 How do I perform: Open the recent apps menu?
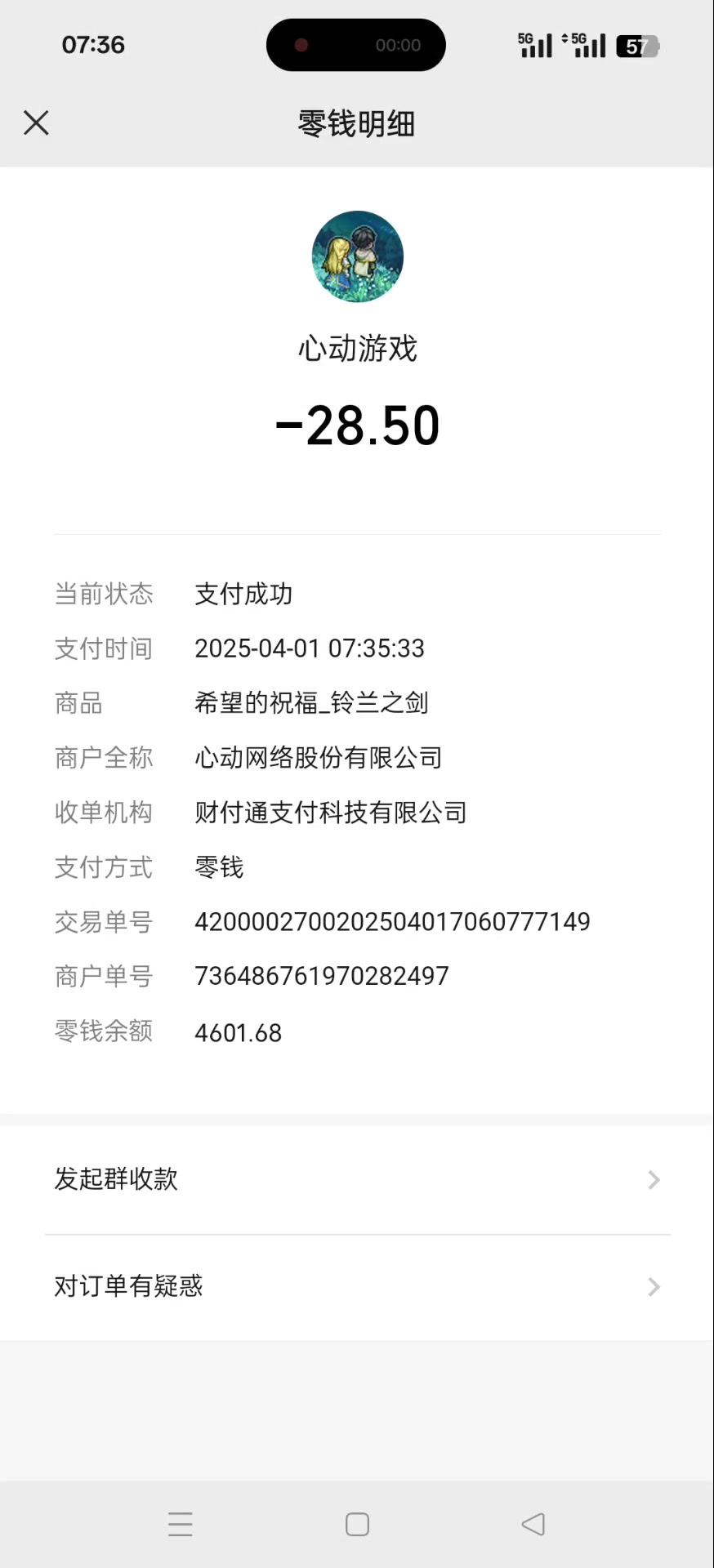pos(181,1524)
